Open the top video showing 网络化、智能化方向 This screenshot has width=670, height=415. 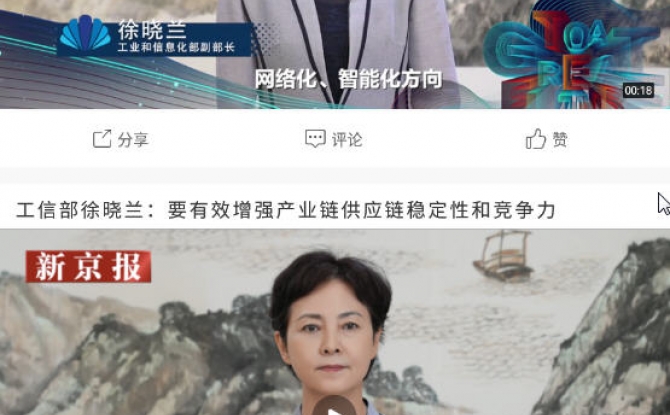point(335,50)
